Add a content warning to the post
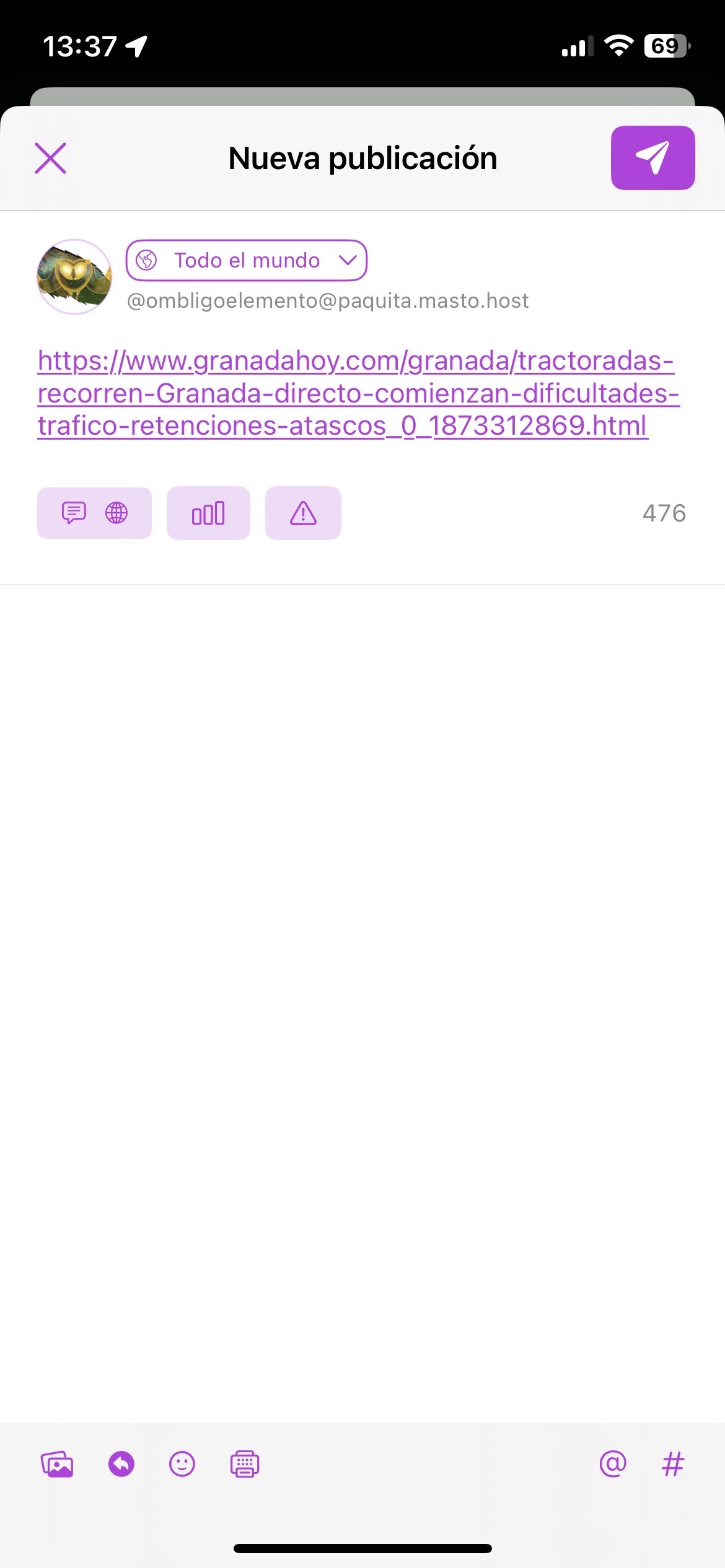725x1568 pixels. 303,513
